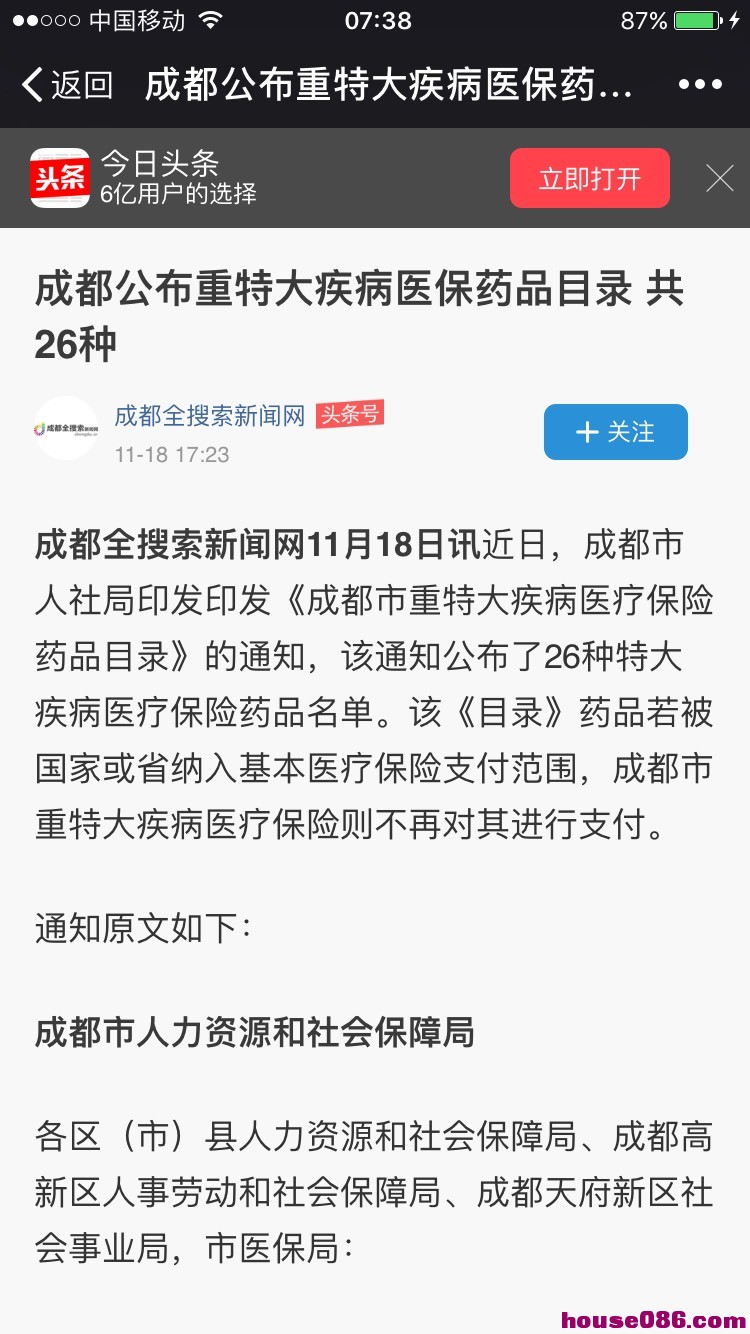
Task: Tap 立即打开 to open in 今日头条
Action: pos(589,179)
